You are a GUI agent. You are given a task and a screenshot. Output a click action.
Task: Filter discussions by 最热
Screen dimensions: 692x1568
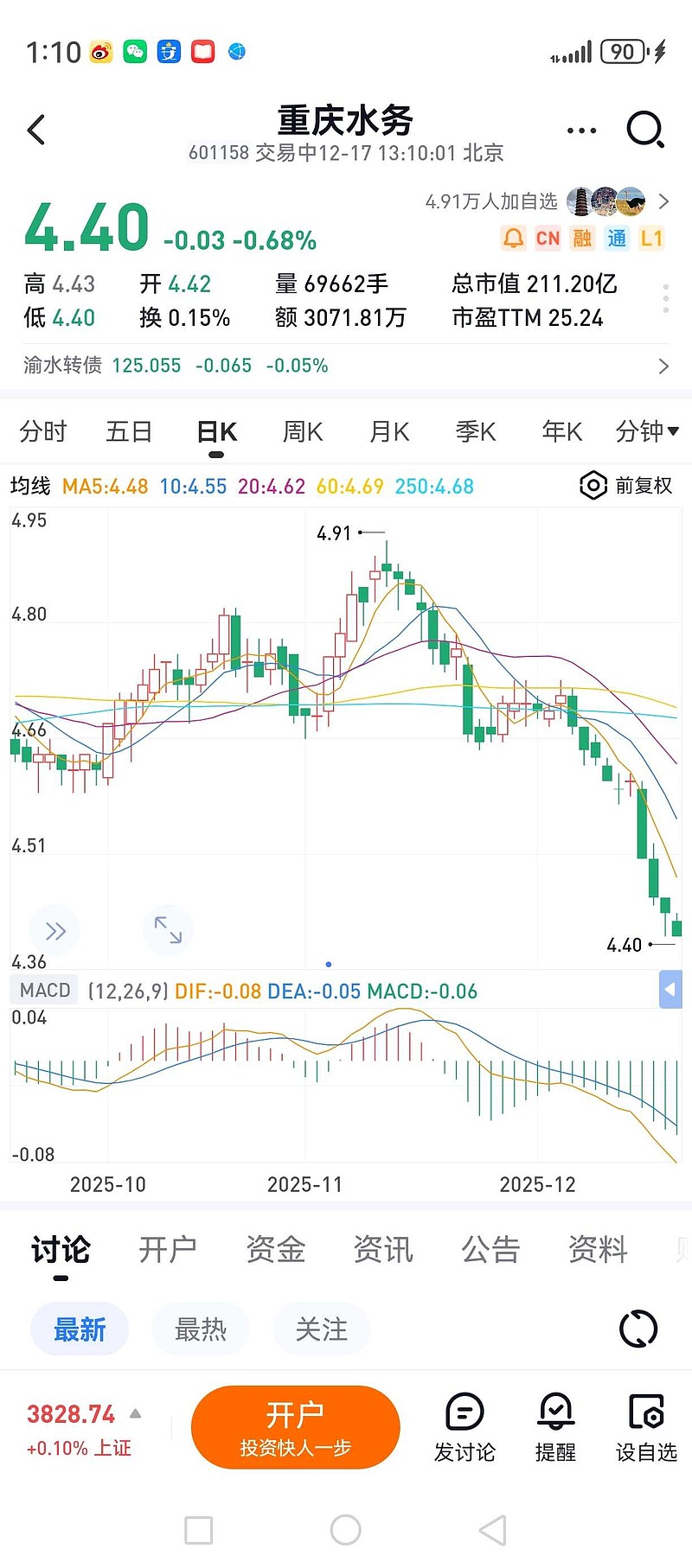pyautogui.click(x=201, y=1329)
